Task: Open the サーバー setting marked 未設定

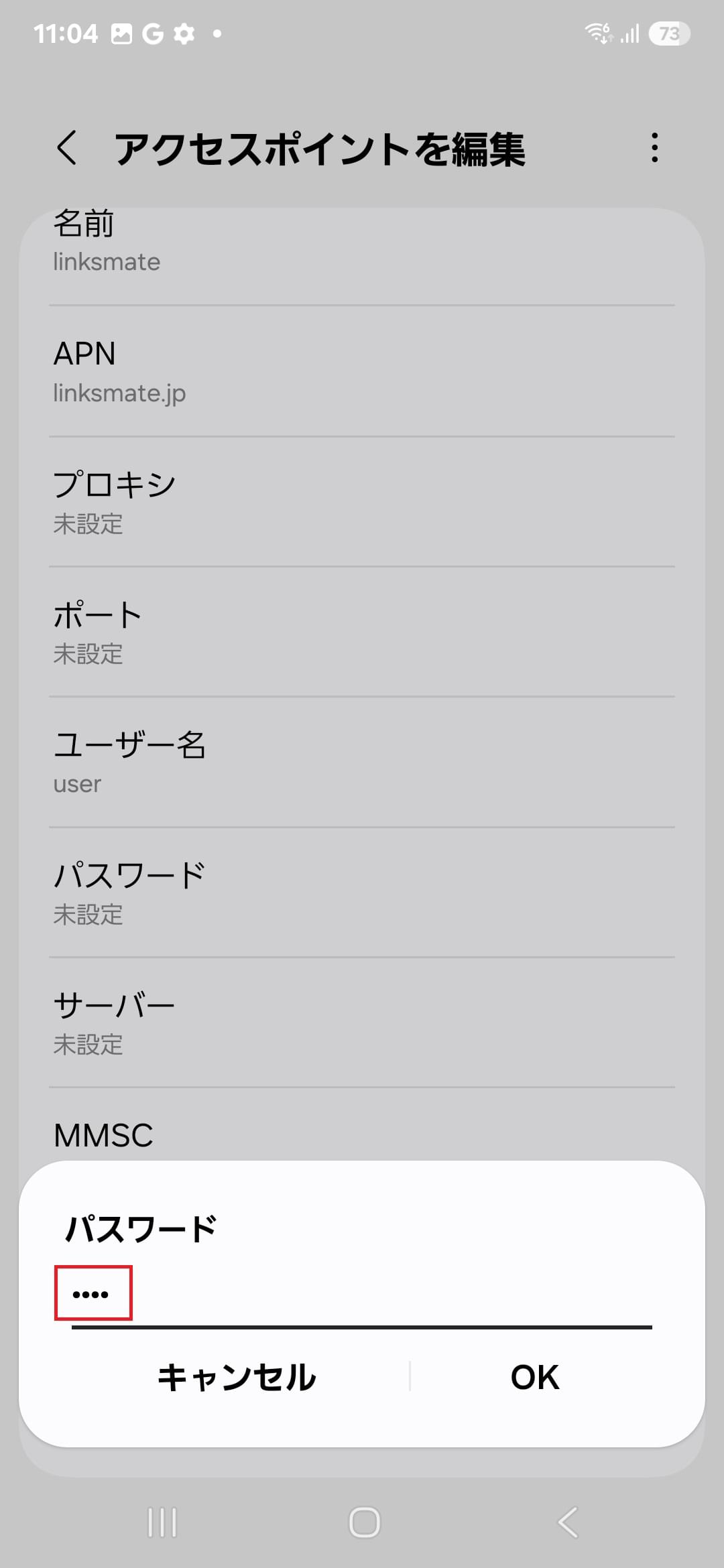Action: pos(362,1022)
